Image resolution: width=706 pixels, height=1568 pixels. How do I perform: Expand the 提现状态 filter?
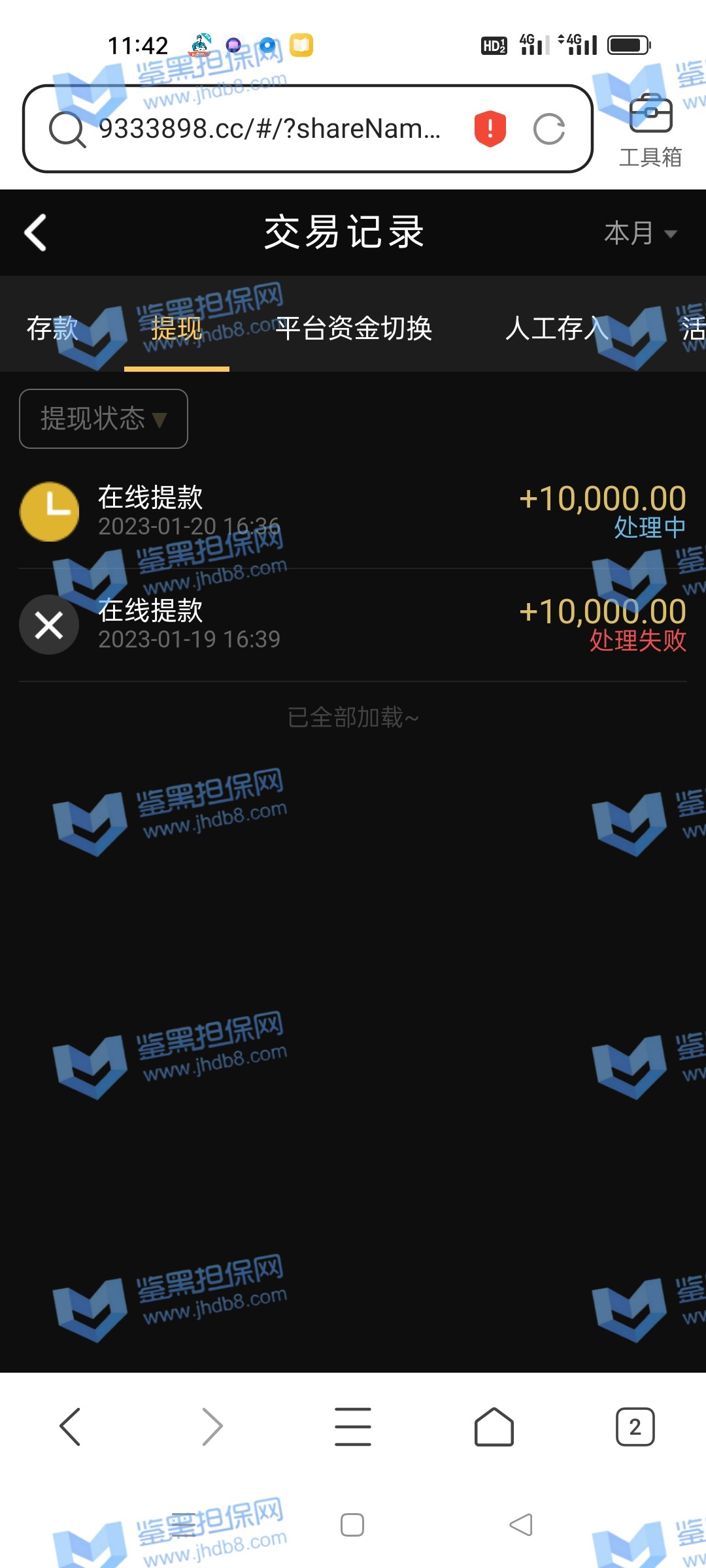point(104,419)
